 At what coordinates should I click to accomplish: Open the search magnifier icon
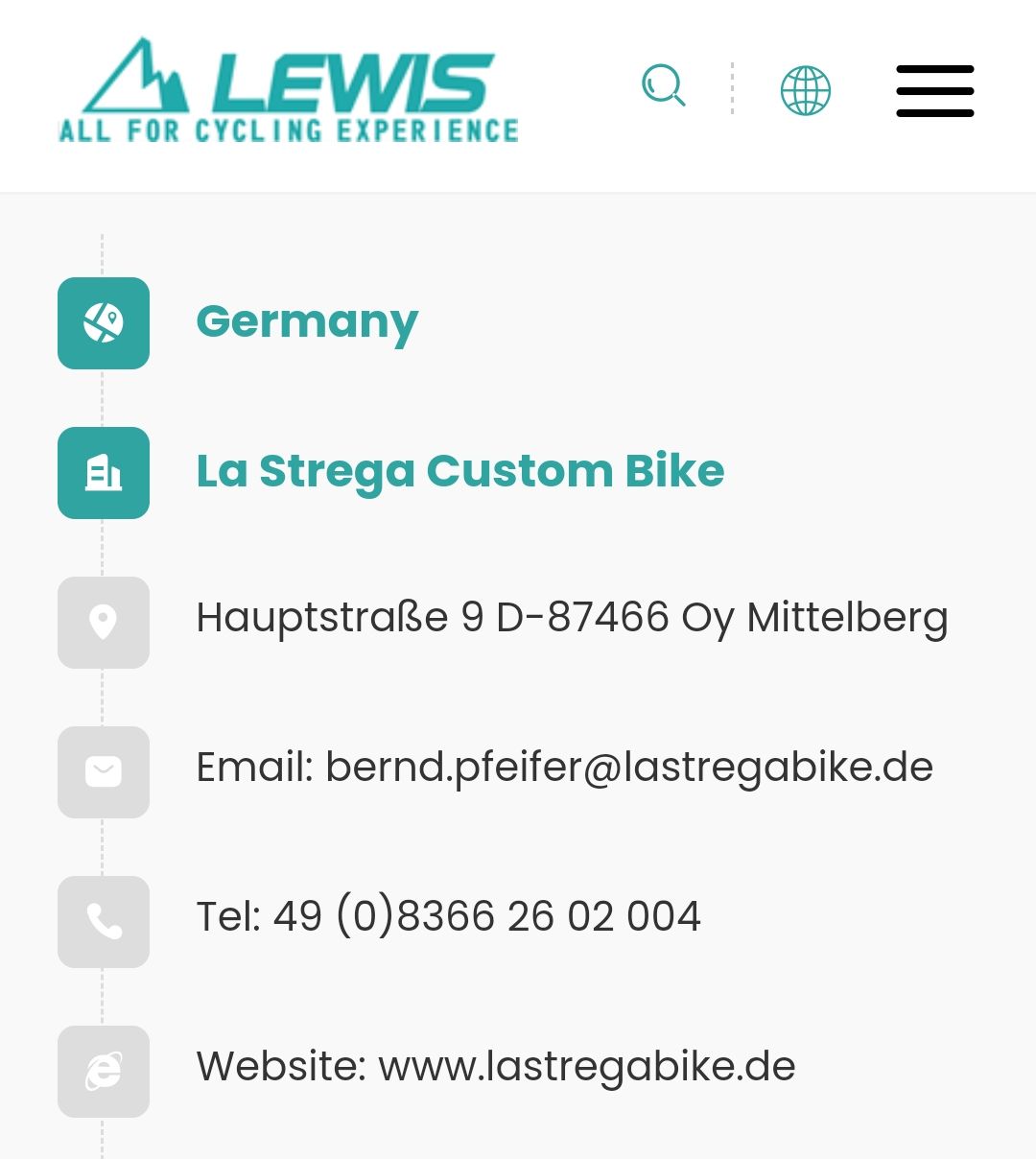(x=663, y=86)
